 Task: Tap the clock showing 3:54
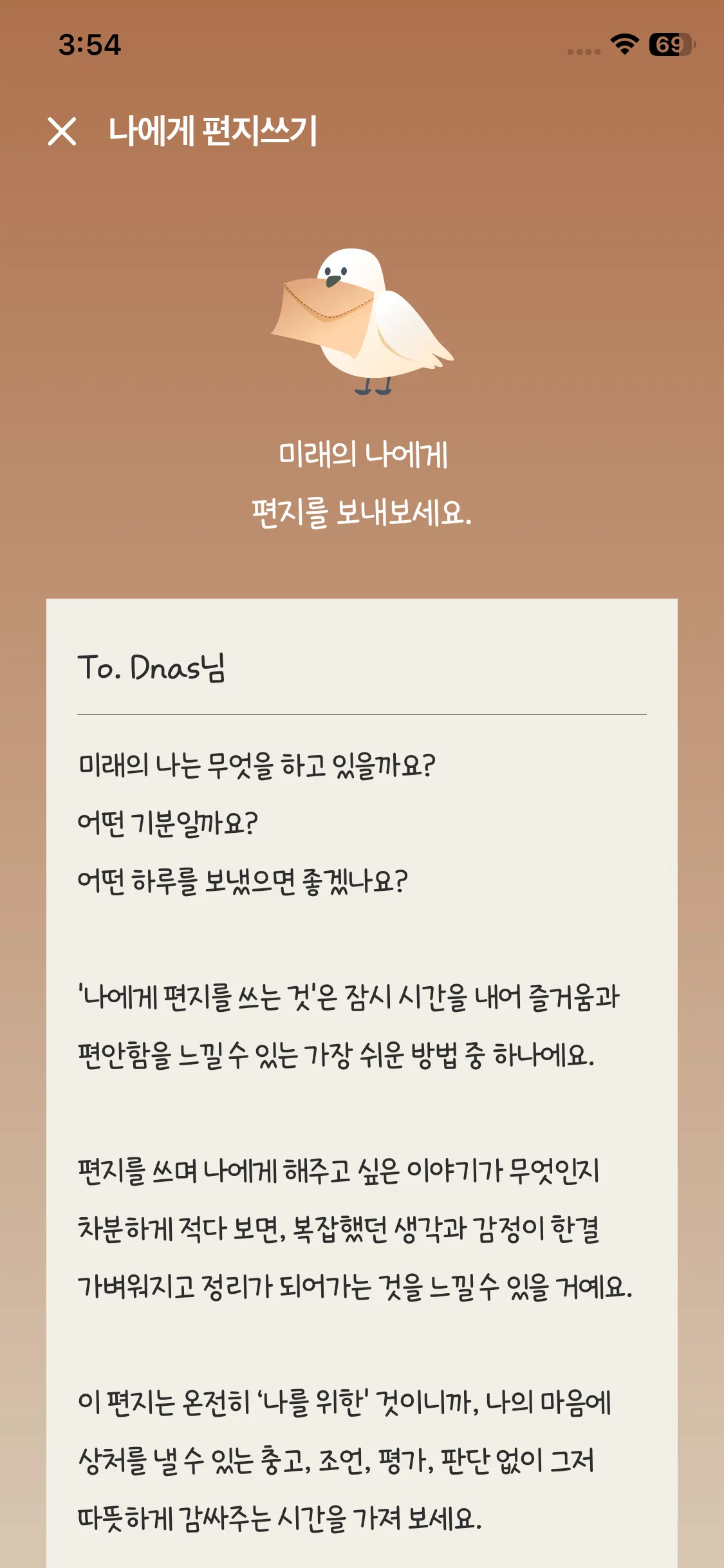pyautogui.click(x=90, y=44)
